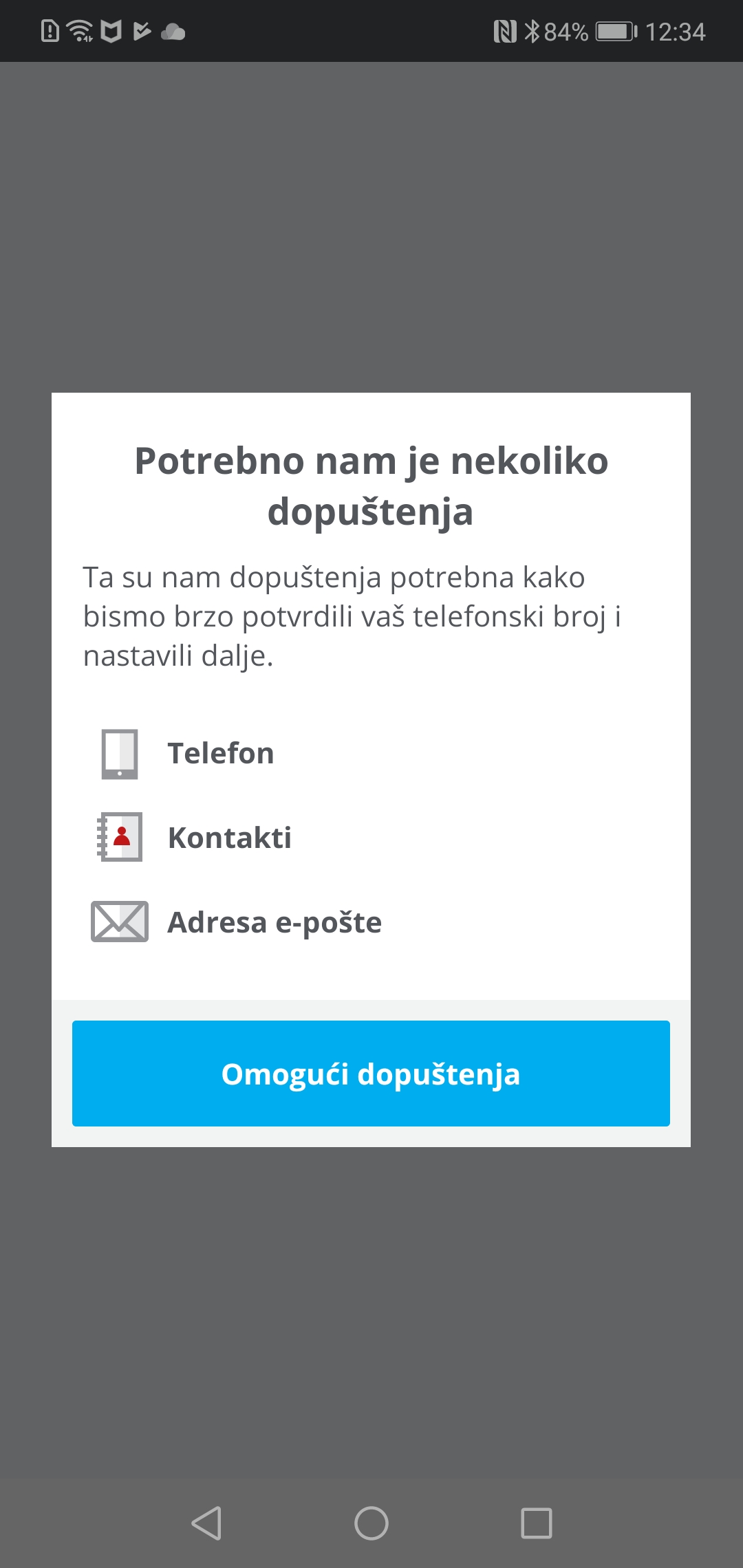Tap the Home navigation button
The image size is (743, 1568).
[x=371, y=1520]
